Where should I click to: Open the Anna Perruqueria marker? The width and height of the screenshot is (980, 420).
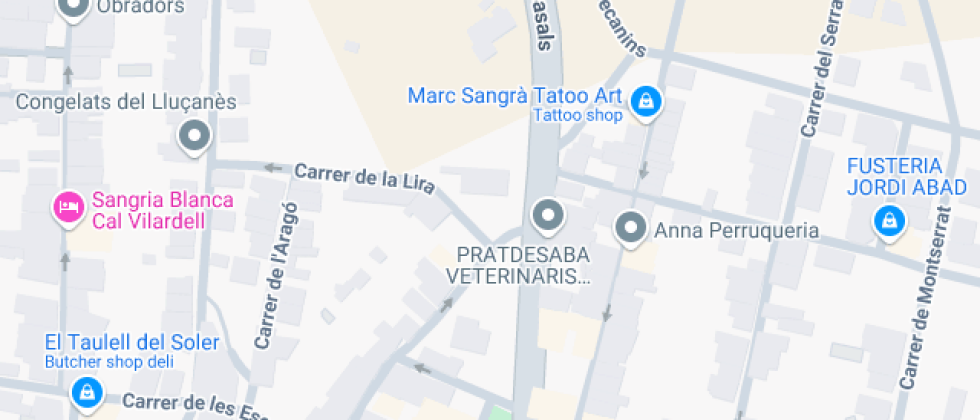pyautogui.click(x=631, y=229)
